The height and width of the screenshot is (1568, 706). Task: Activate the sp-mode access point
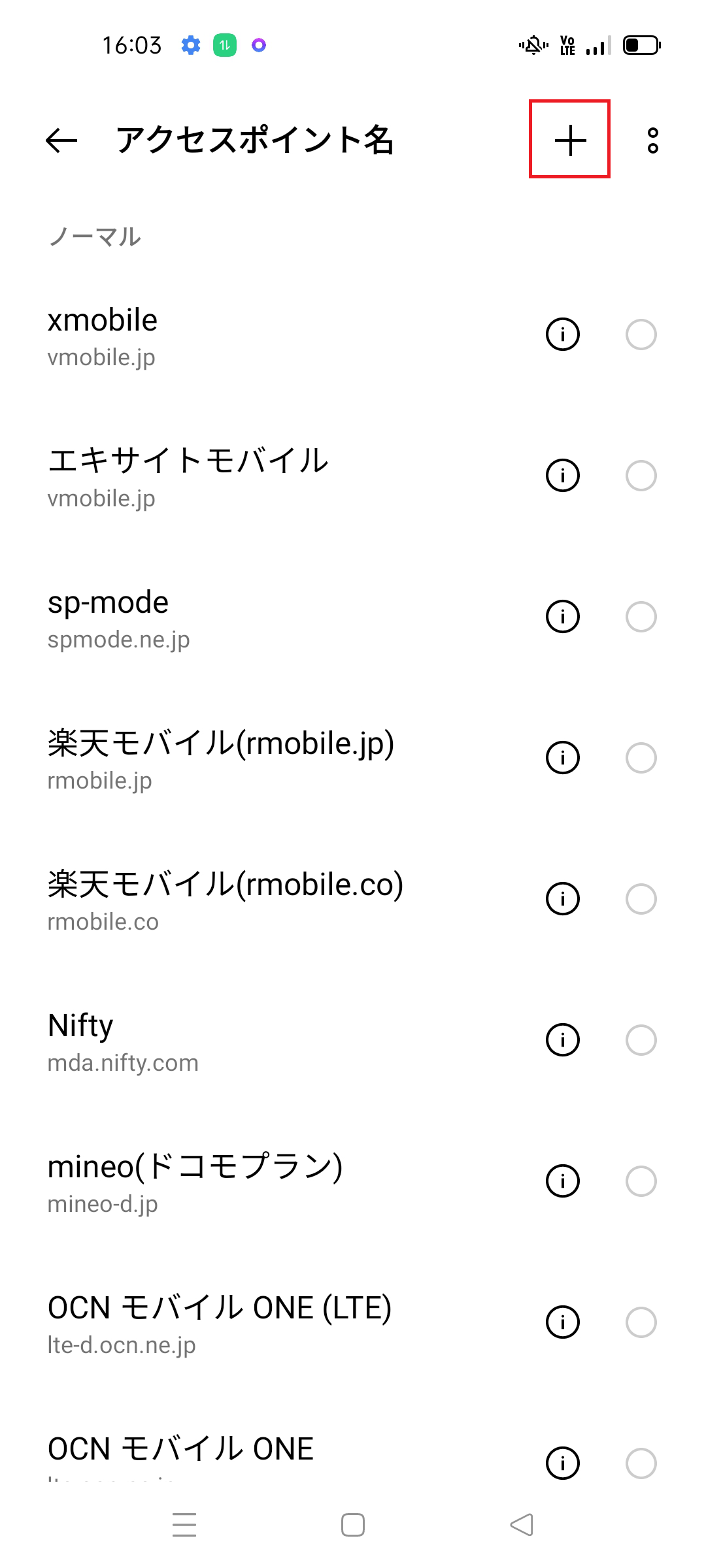point(641,616)
